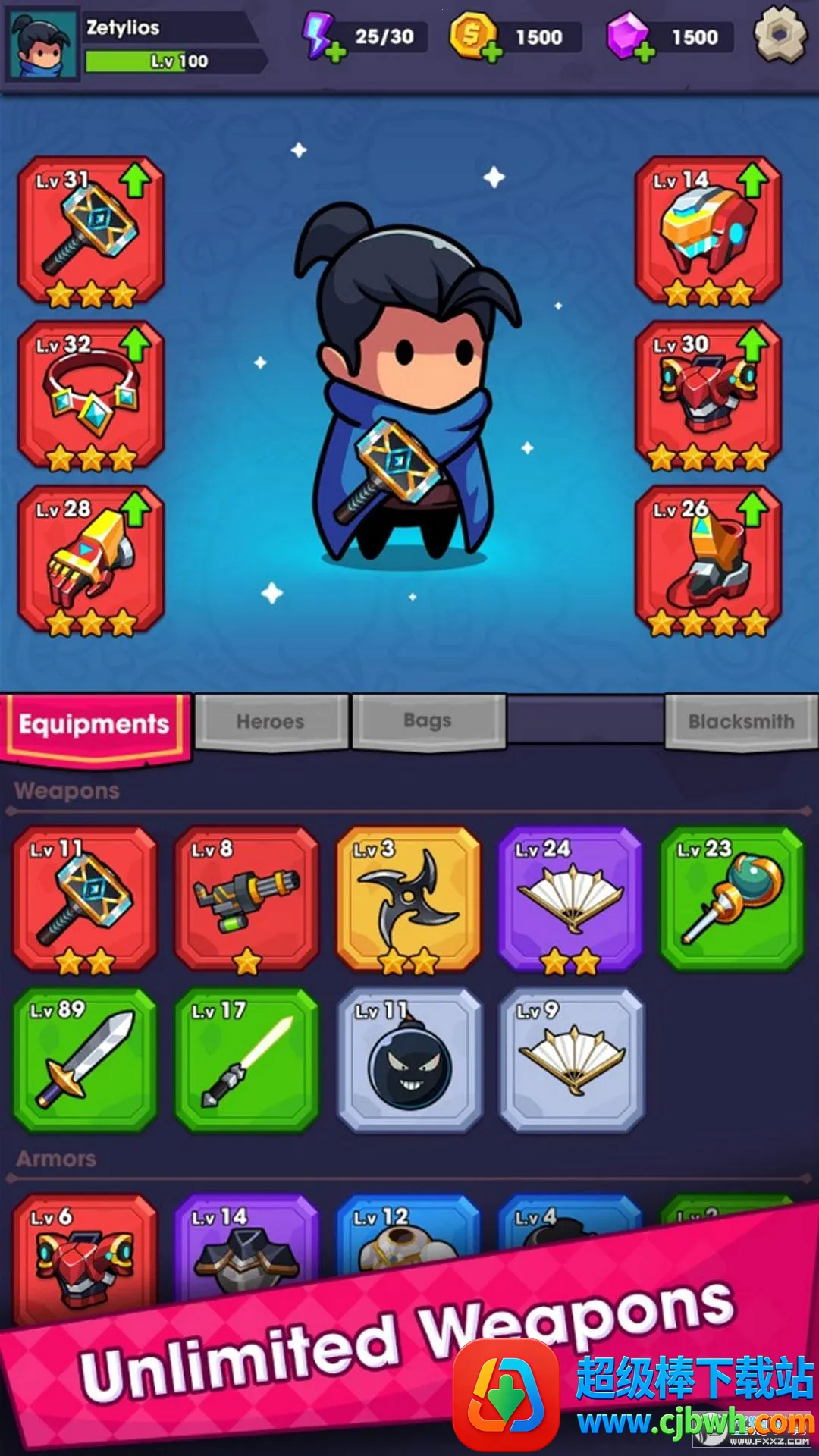Image resolution: width=819 pixels, height=1456 pixels.
Task: Open the equipped Lv 32 necklace slot
Action: (x=91, y=395)
